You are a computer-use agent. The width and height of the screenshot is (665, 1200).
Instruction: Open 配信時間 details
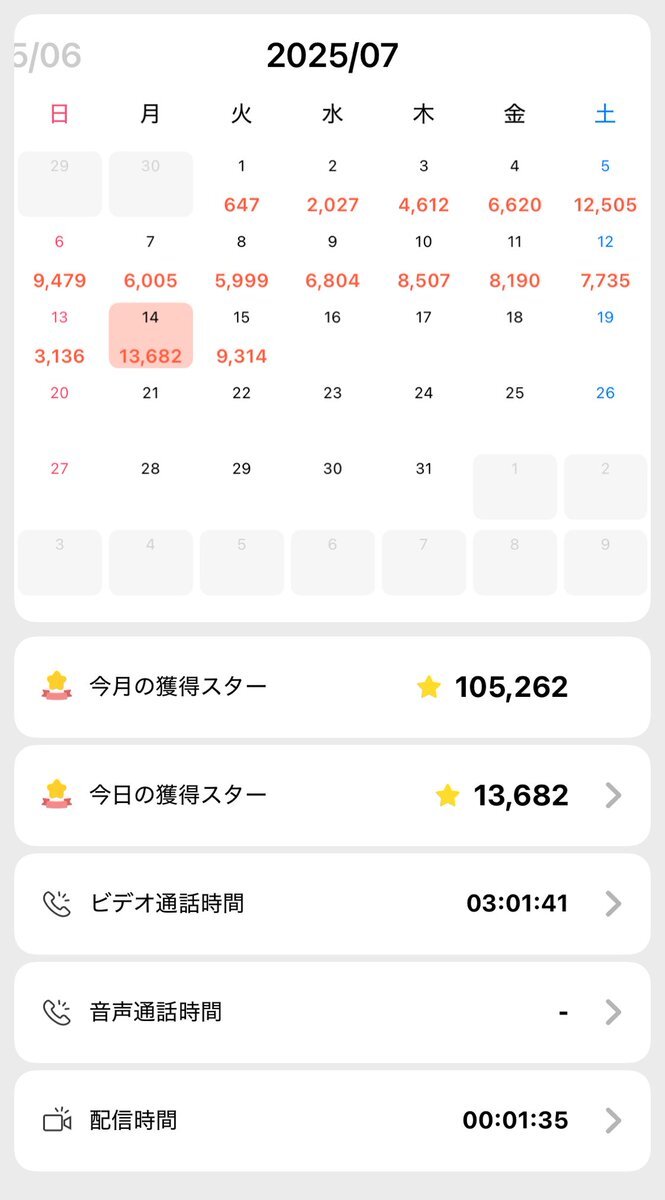(x=332, y=1120)
